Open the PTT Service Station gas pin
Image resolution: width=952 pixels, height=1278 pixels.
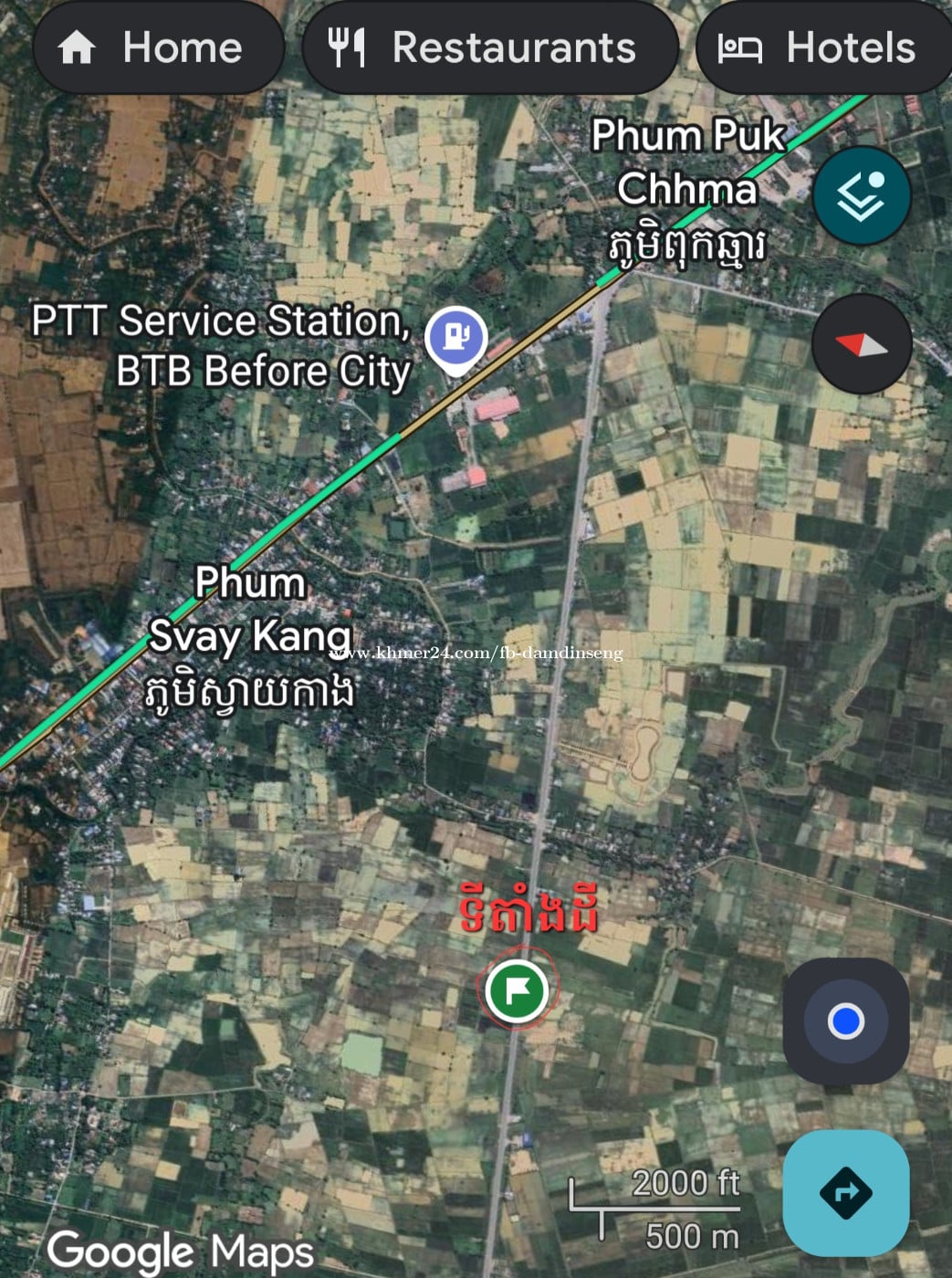coord(456,338)
